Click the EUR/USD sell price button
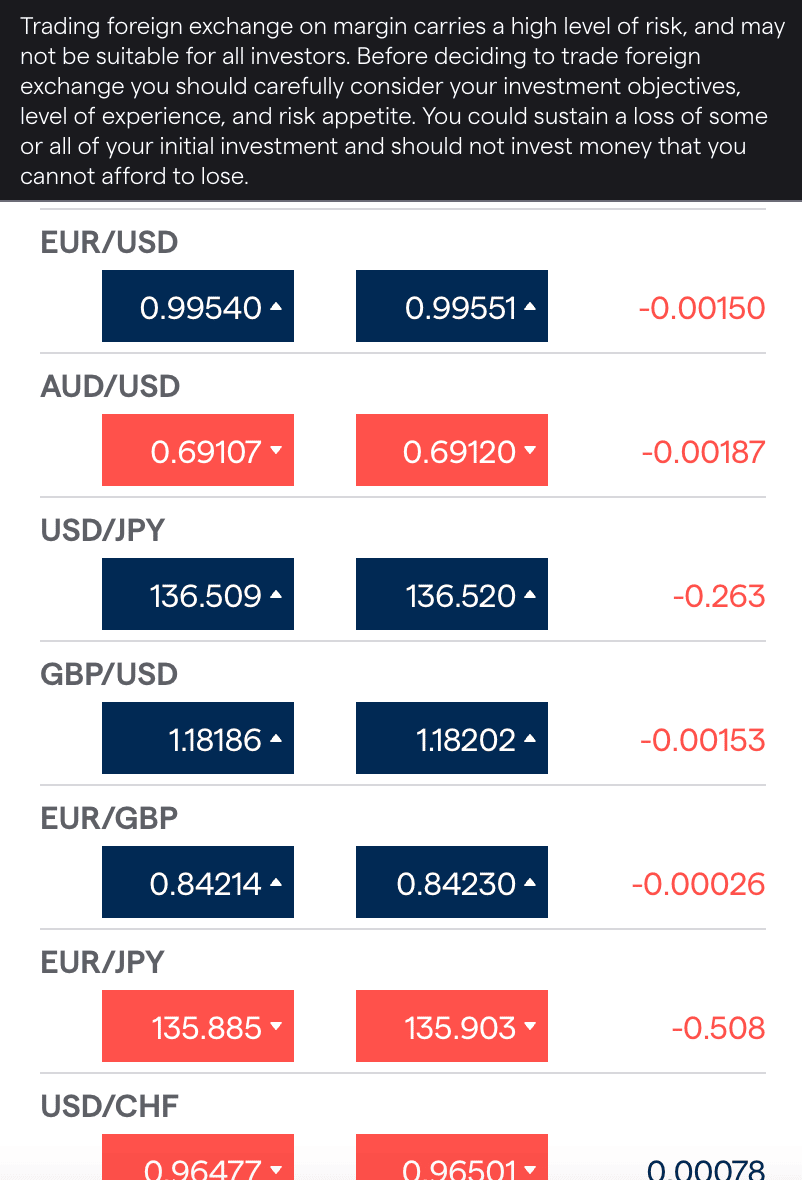 click(197, 306)
